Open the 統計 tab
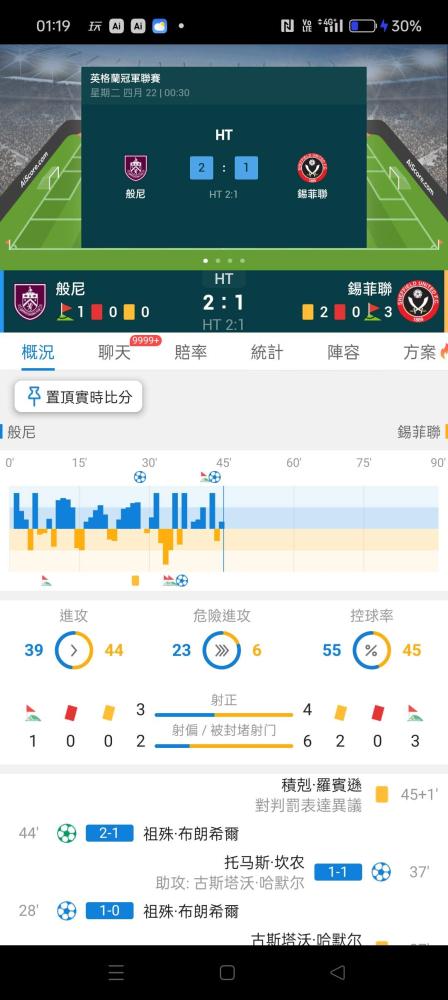The image size is (448, 1000). [267, 352]
